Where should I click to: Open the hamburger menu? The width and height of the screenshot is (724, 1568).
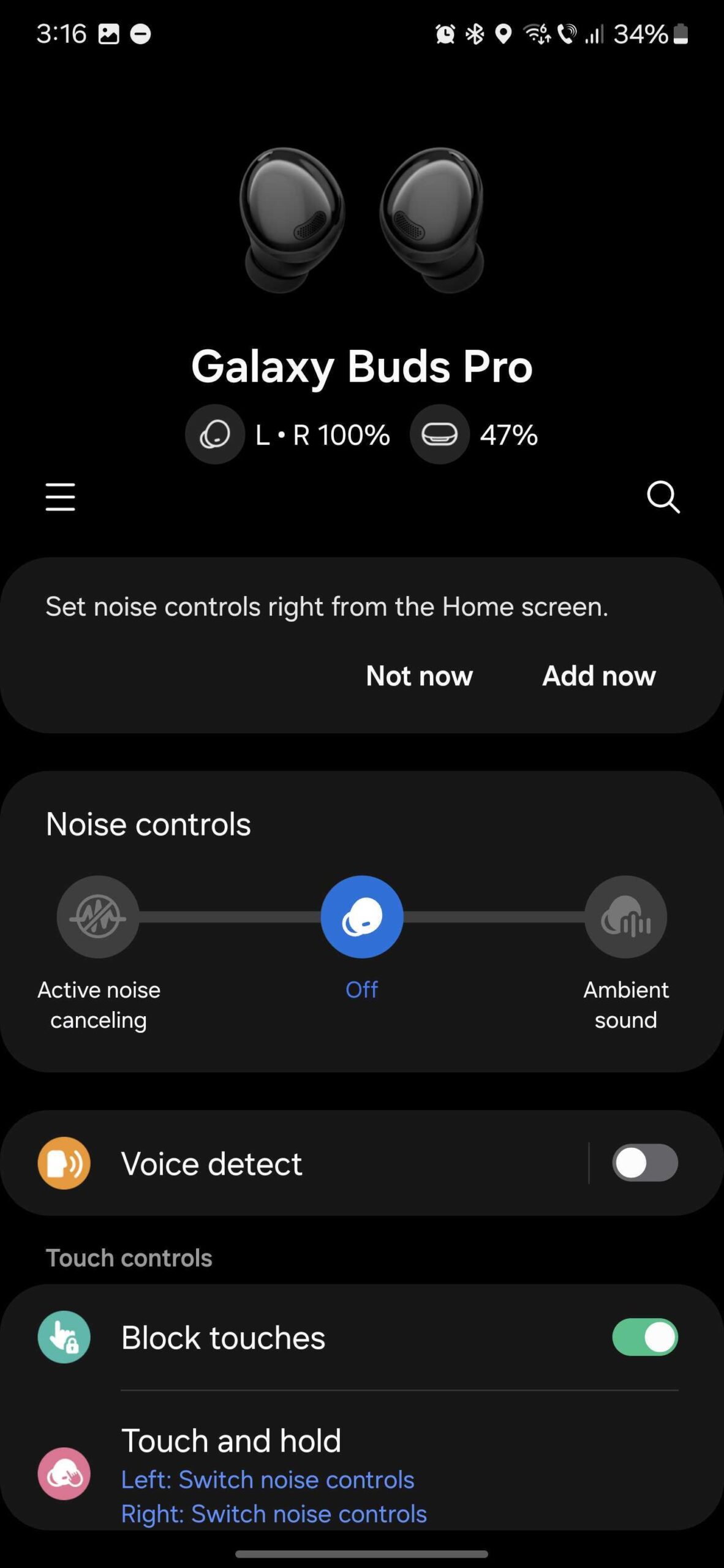(x=60, y=497)
